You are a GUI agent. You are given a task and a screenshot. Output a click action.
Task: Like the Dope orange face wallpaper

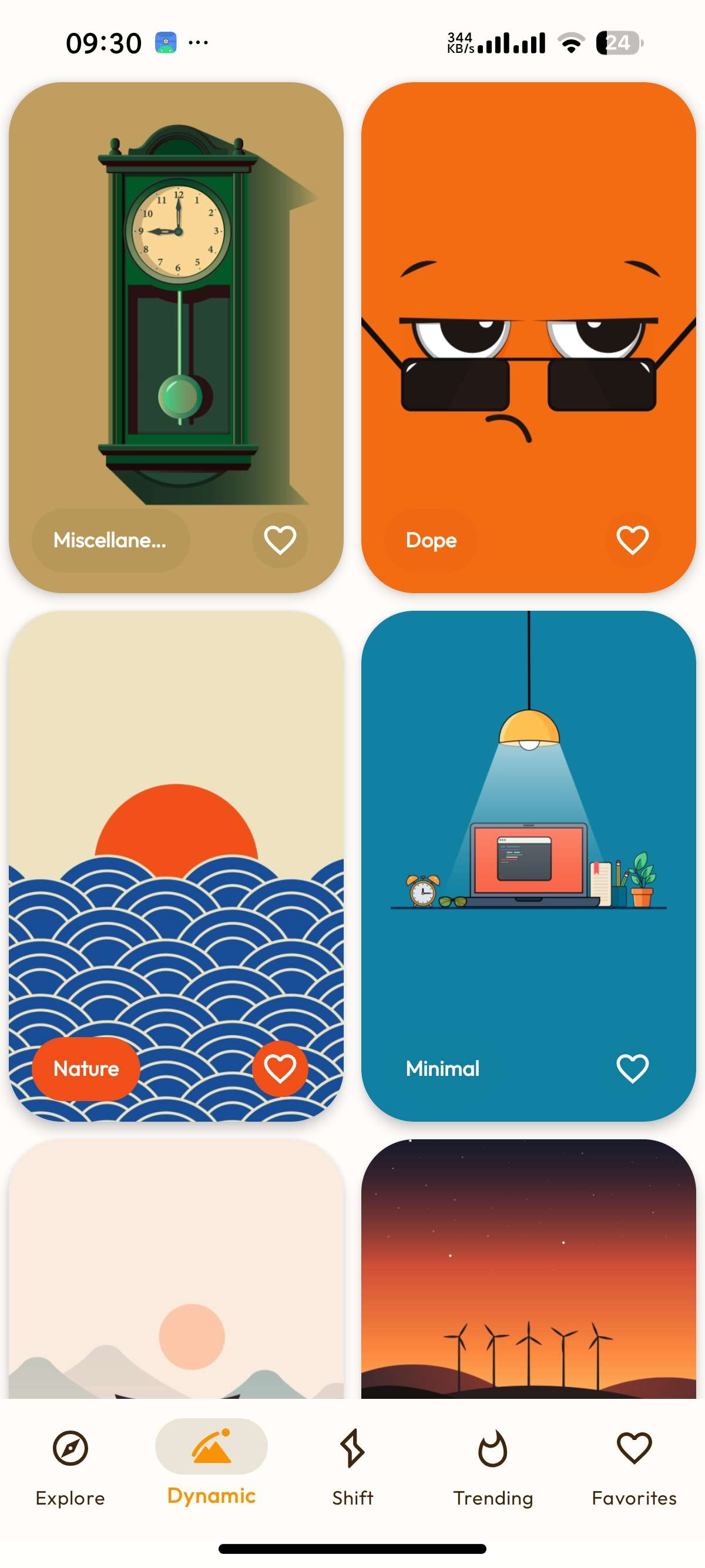coord(632,540)
